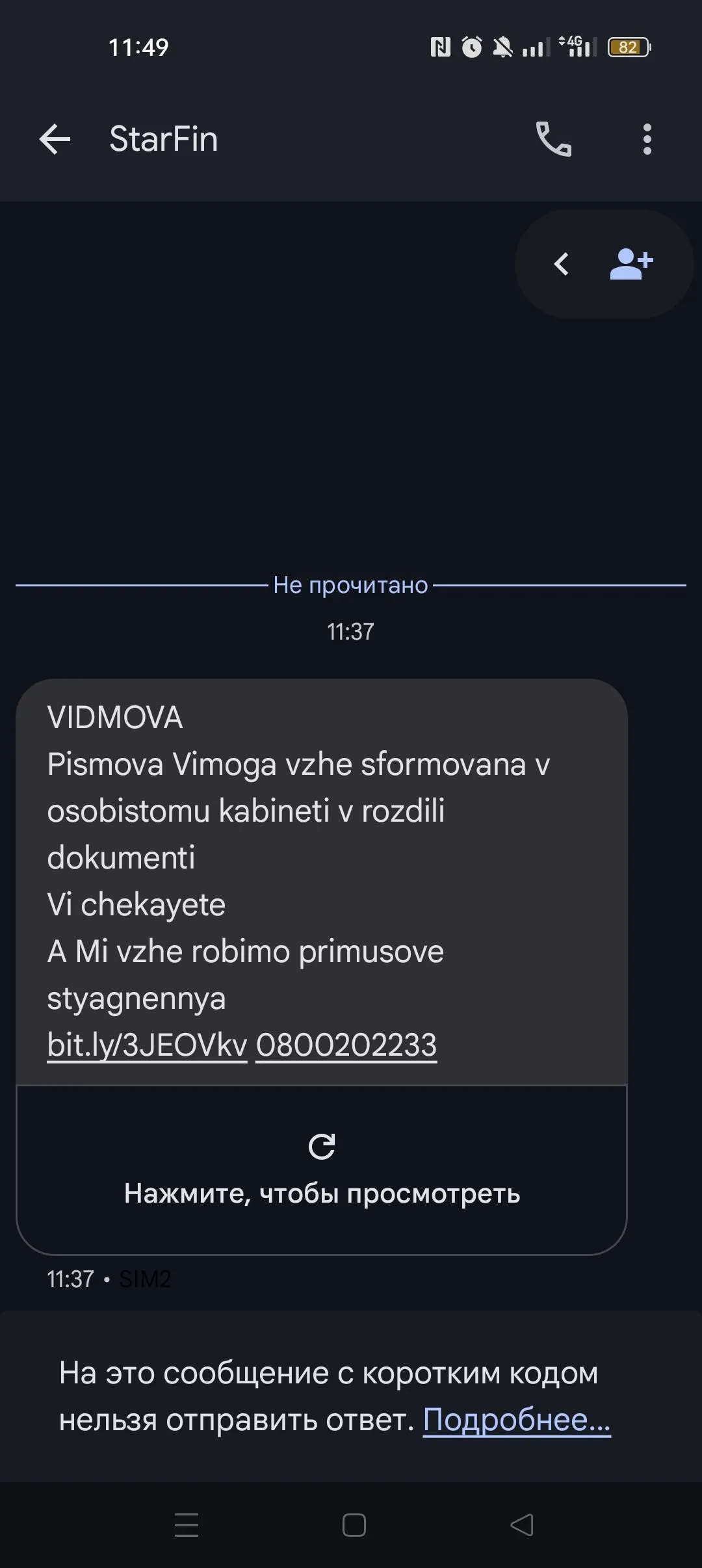
Task: Tap SIM2 label under the message
Action: 144,1279
